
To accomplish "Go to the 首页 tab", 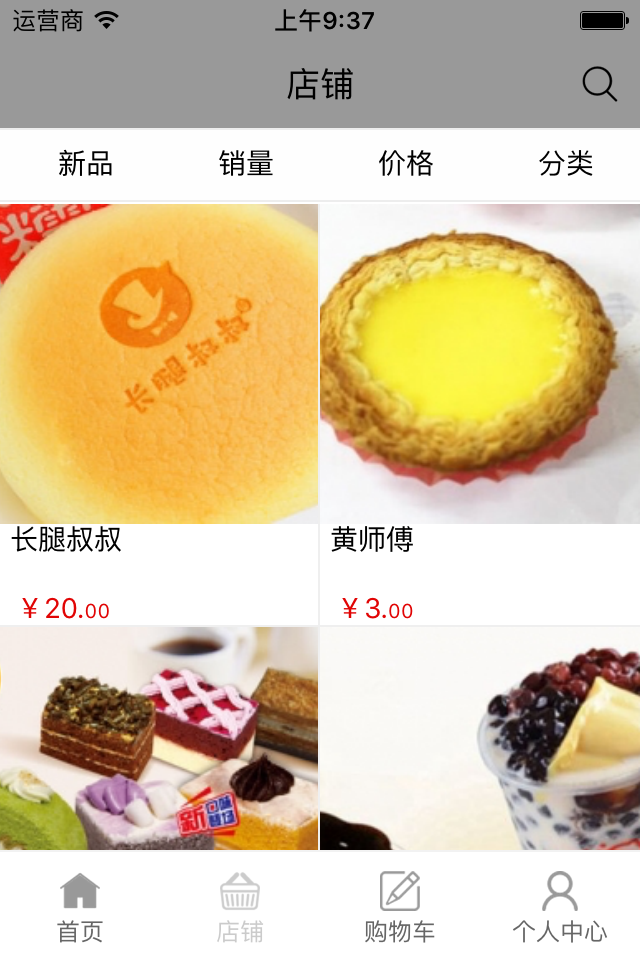I will 80,908.
